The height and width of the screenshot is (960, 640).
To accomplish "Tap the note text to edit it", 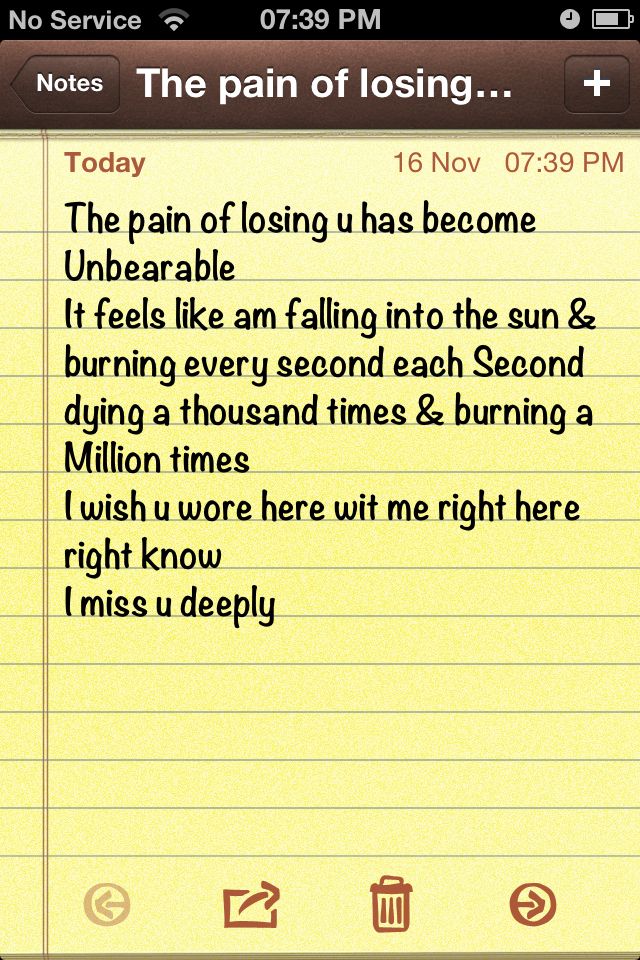I will [x=330, y=410].
